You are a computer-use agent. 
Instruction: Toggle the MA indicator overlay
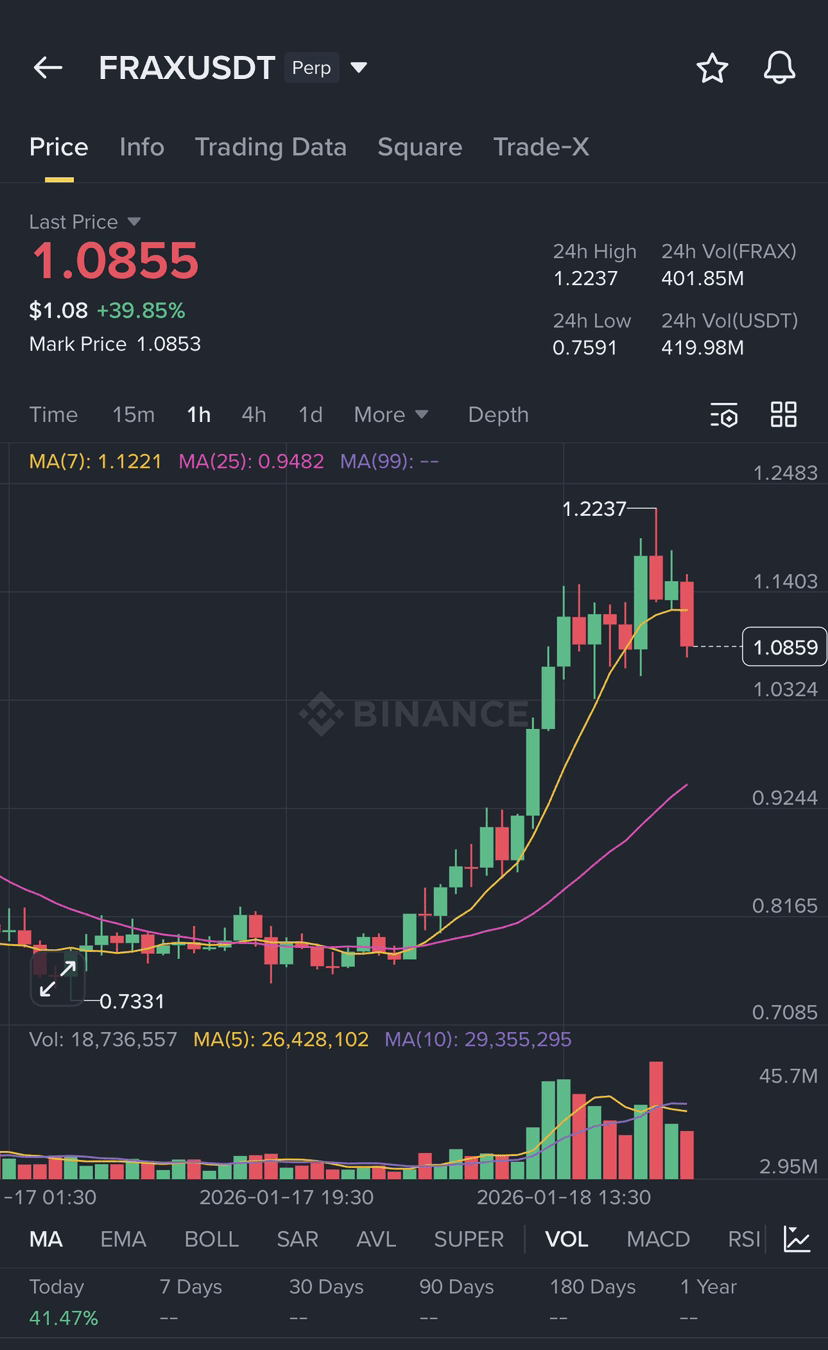click(45, 1238)
